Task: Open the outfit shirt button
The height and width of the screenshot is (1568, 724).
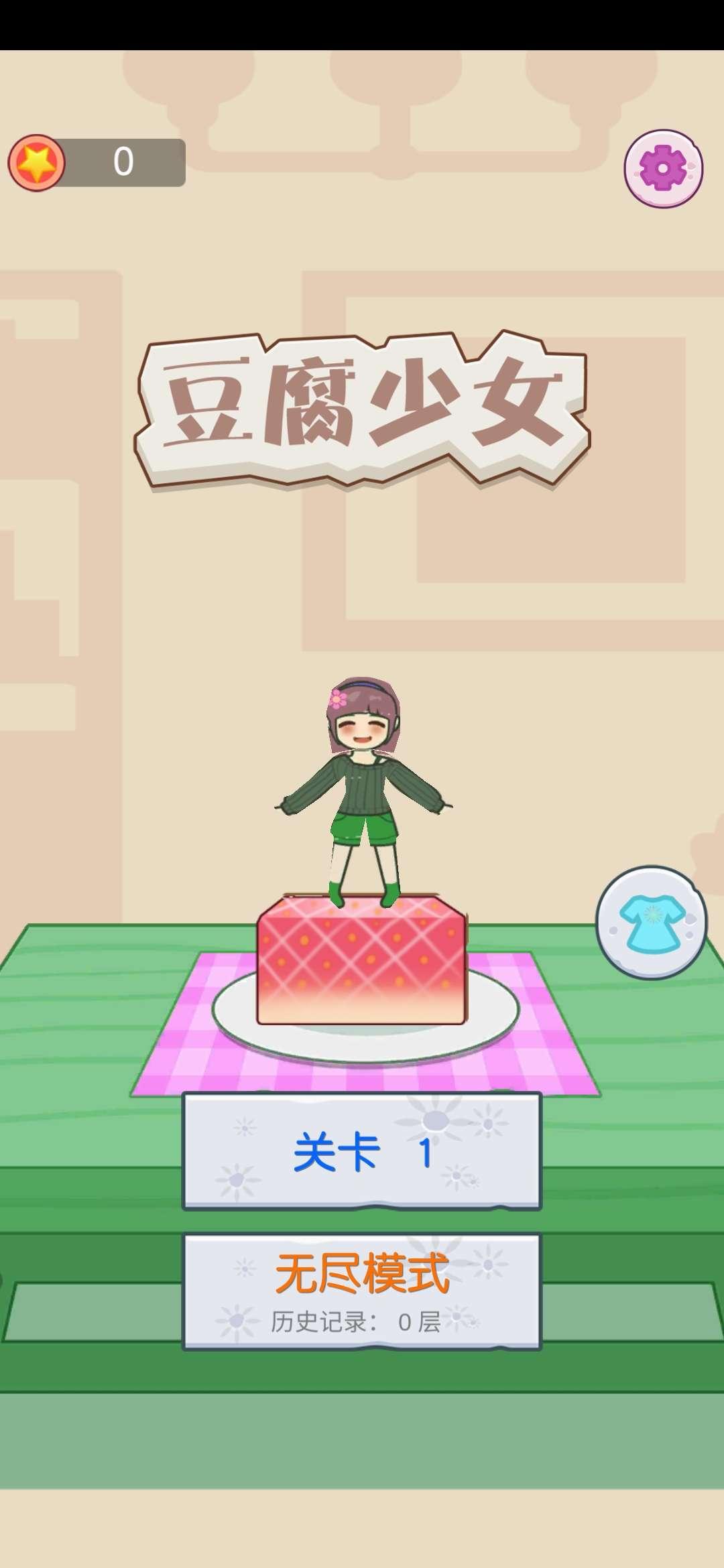Action: [x=651, y=922]
